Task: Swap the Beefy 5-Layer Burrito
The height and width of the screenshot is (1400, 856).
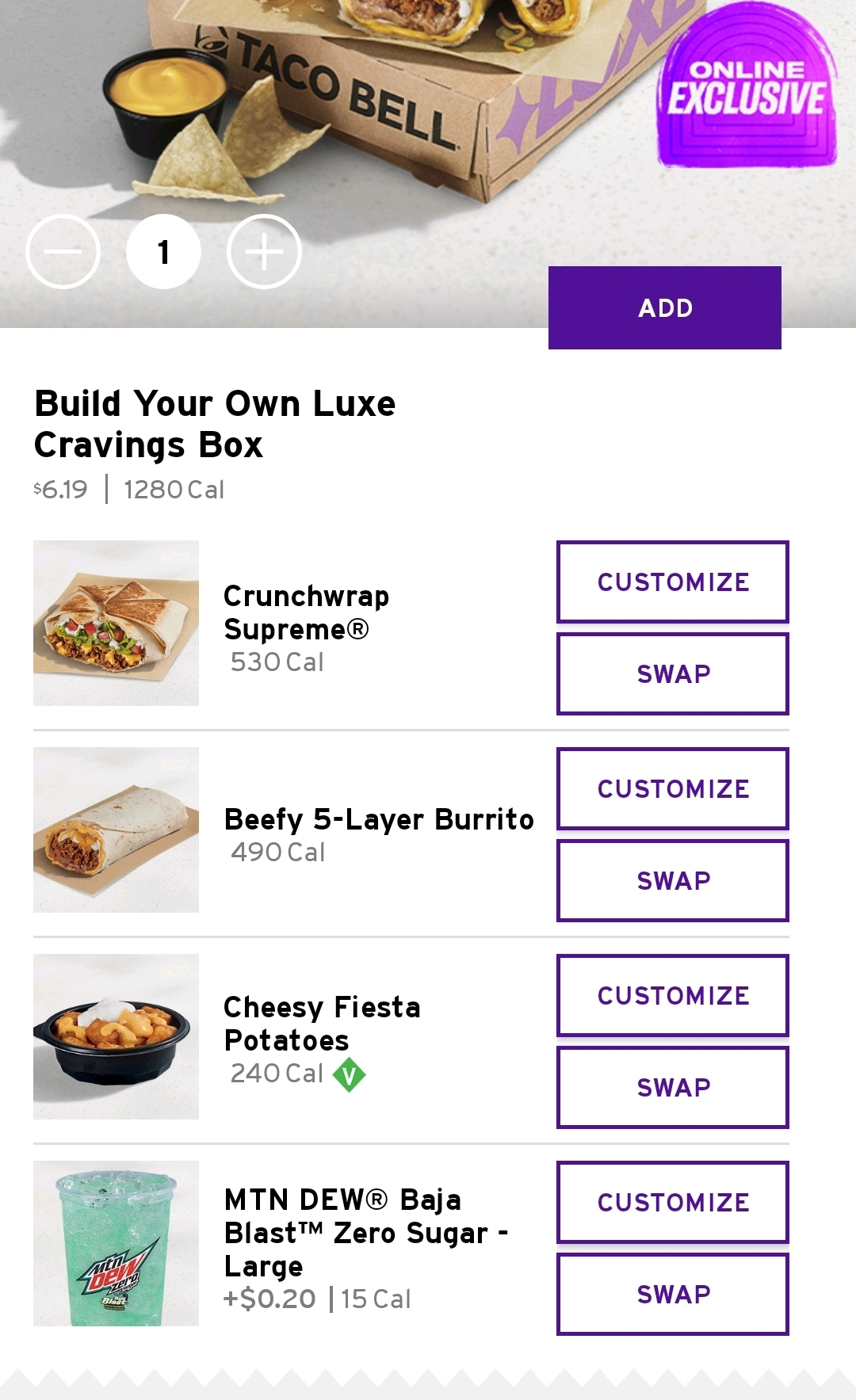Action: [x=672, y=880]
